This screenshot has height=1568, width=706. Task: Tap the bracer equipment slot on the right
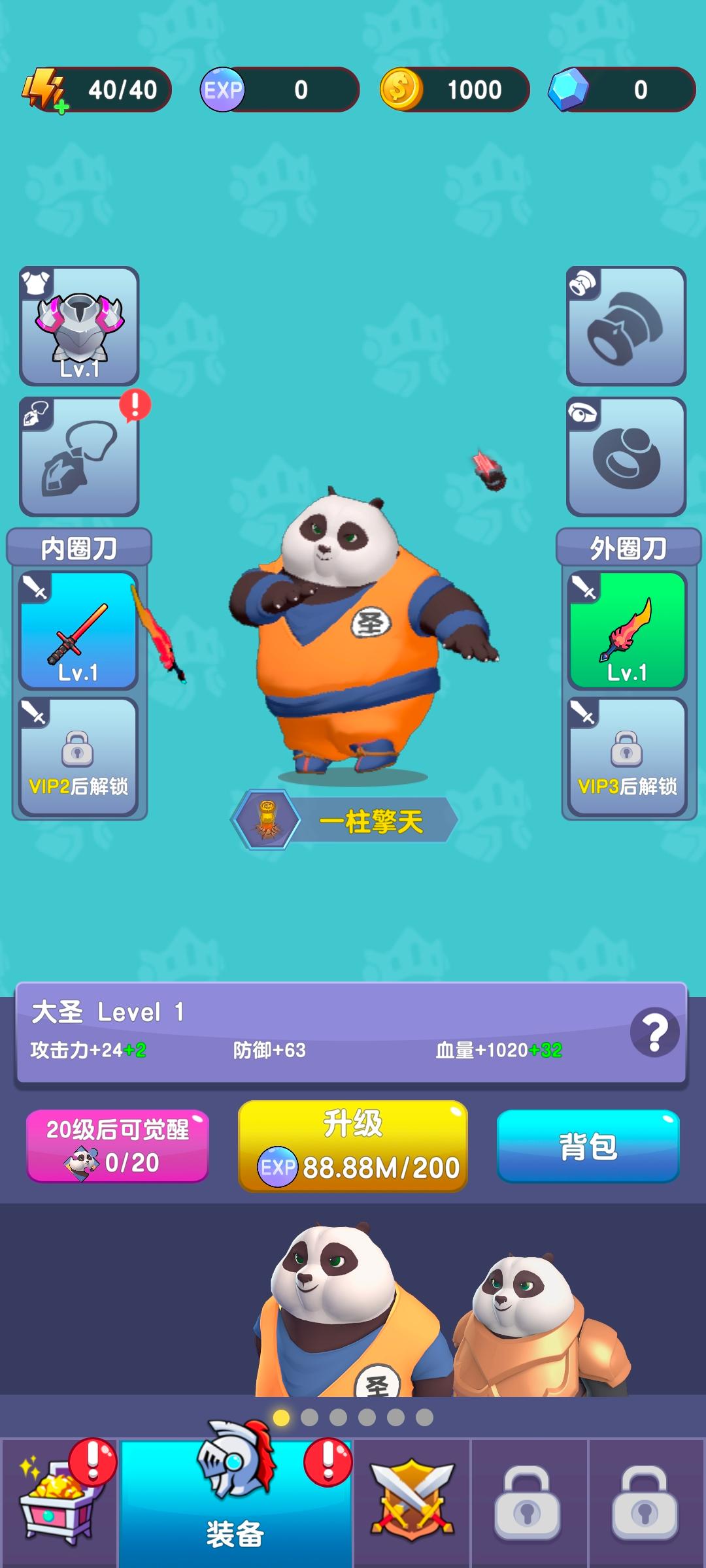click(626, 327)
